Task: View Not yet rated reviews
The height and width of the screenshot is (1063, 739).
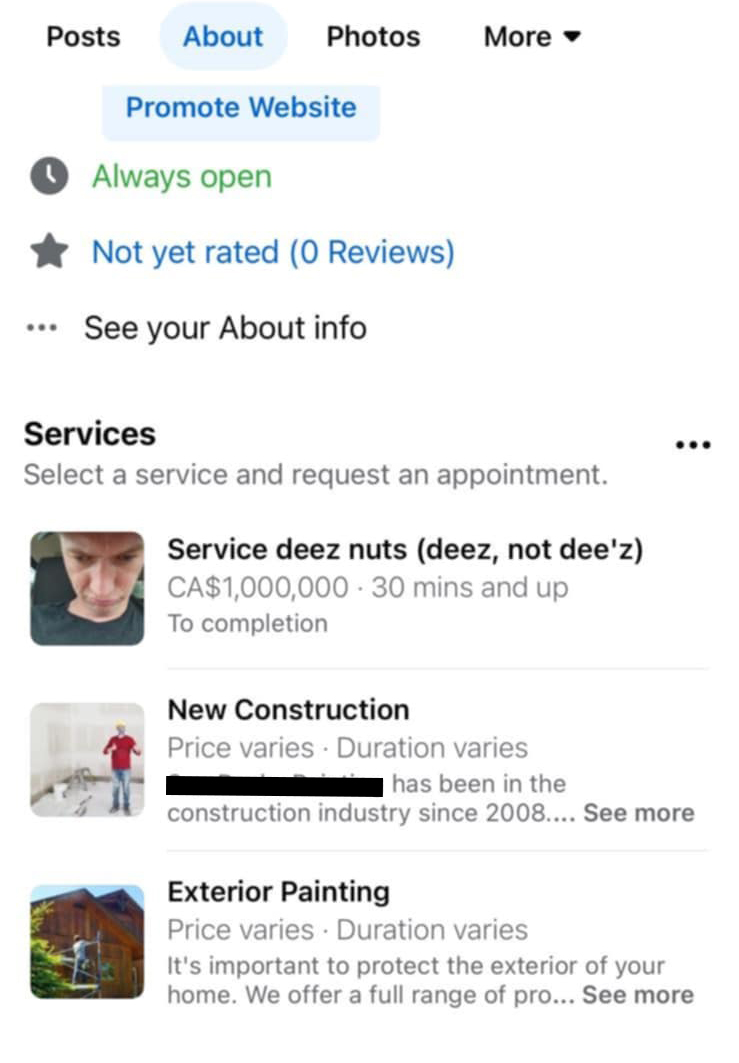Action: point(273,252)
